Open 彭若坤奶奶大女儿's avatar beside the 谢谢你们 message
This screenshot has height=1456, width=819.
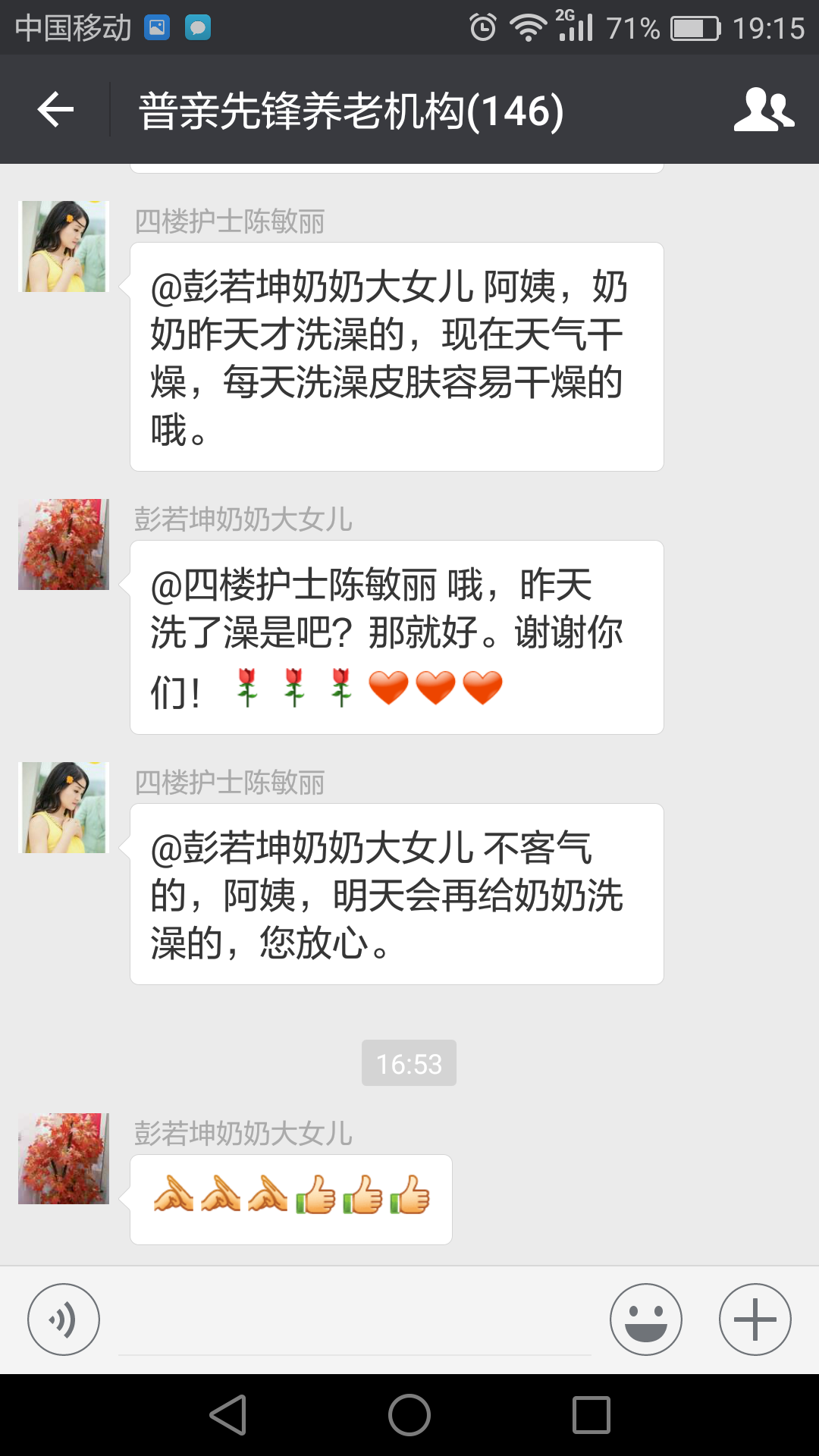coord(64,544)
